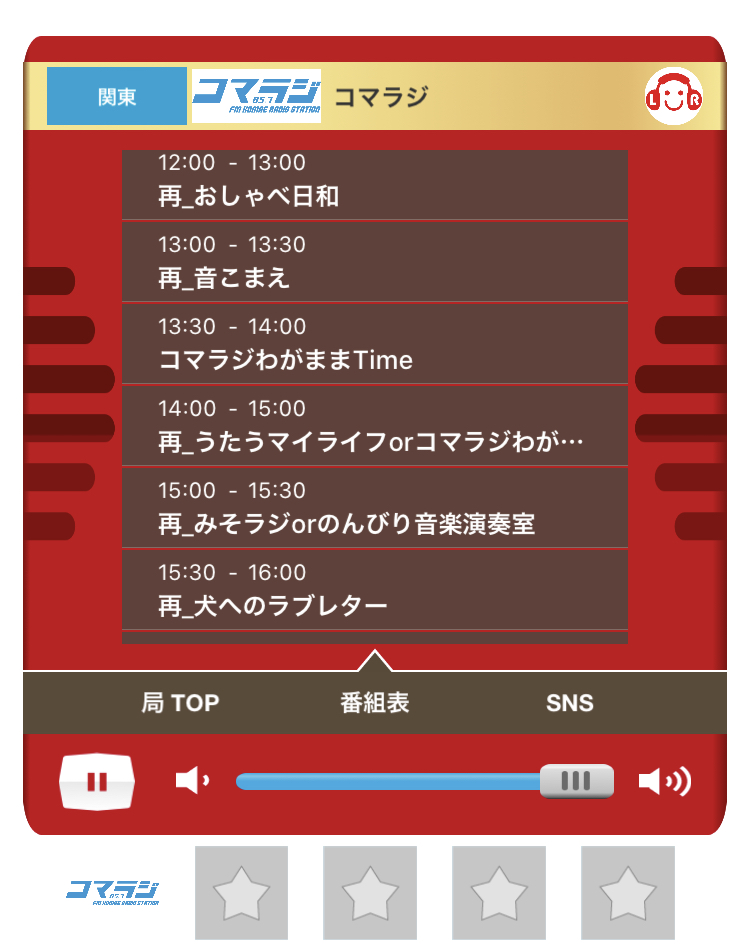
Task: Tap the L/R headphone icon
Action: pyautogui.click(x=673, y=96)
